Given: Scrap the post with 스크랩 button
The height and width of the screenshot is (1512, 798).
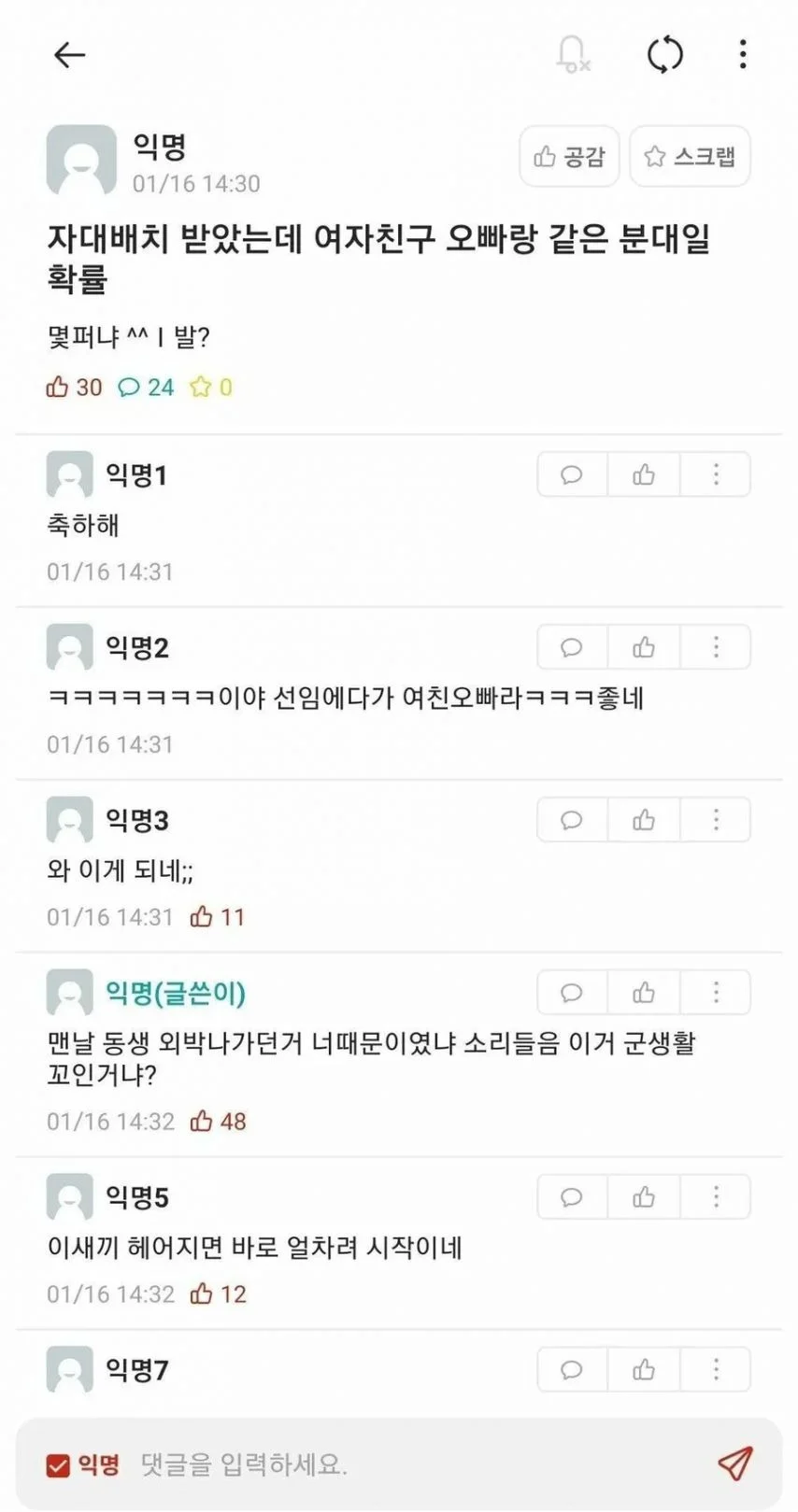Looking at the screenshot, I should coord(691,156).
